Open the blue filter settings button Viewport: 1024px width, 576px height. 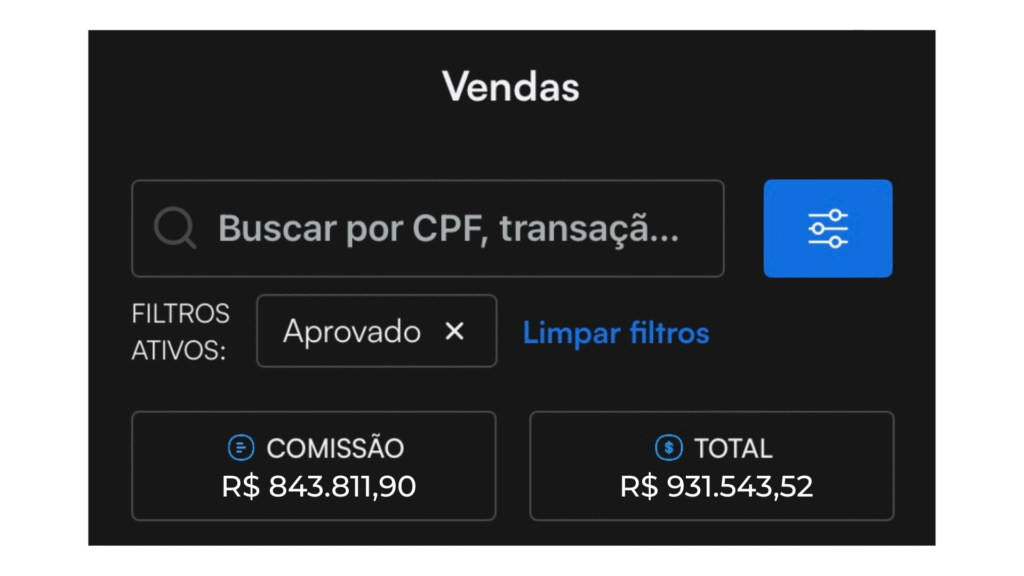click(x=827, y=229)
